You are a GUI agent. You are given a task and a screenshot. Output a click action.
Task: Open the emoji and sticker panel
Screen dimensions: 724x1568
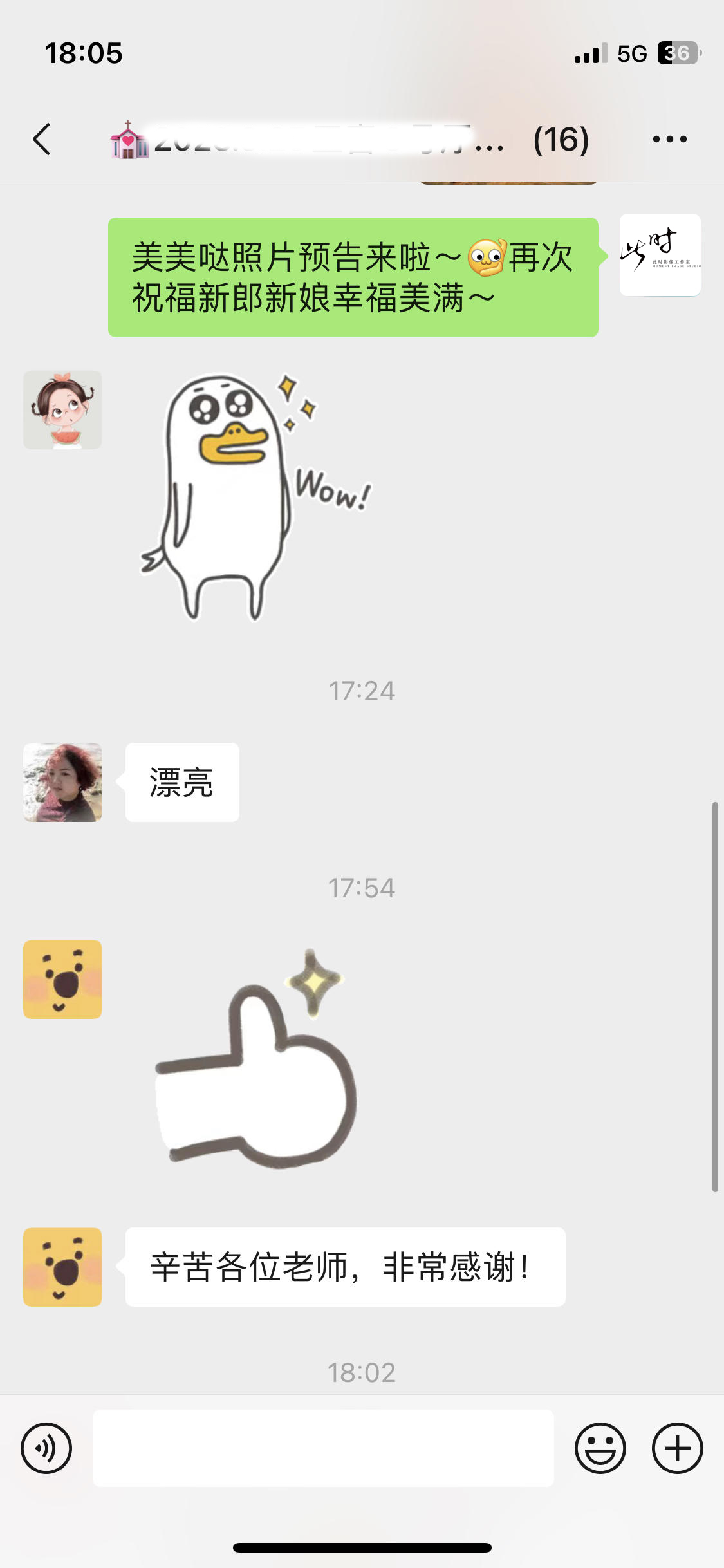pyautogui.click(x=600, y=1448)
